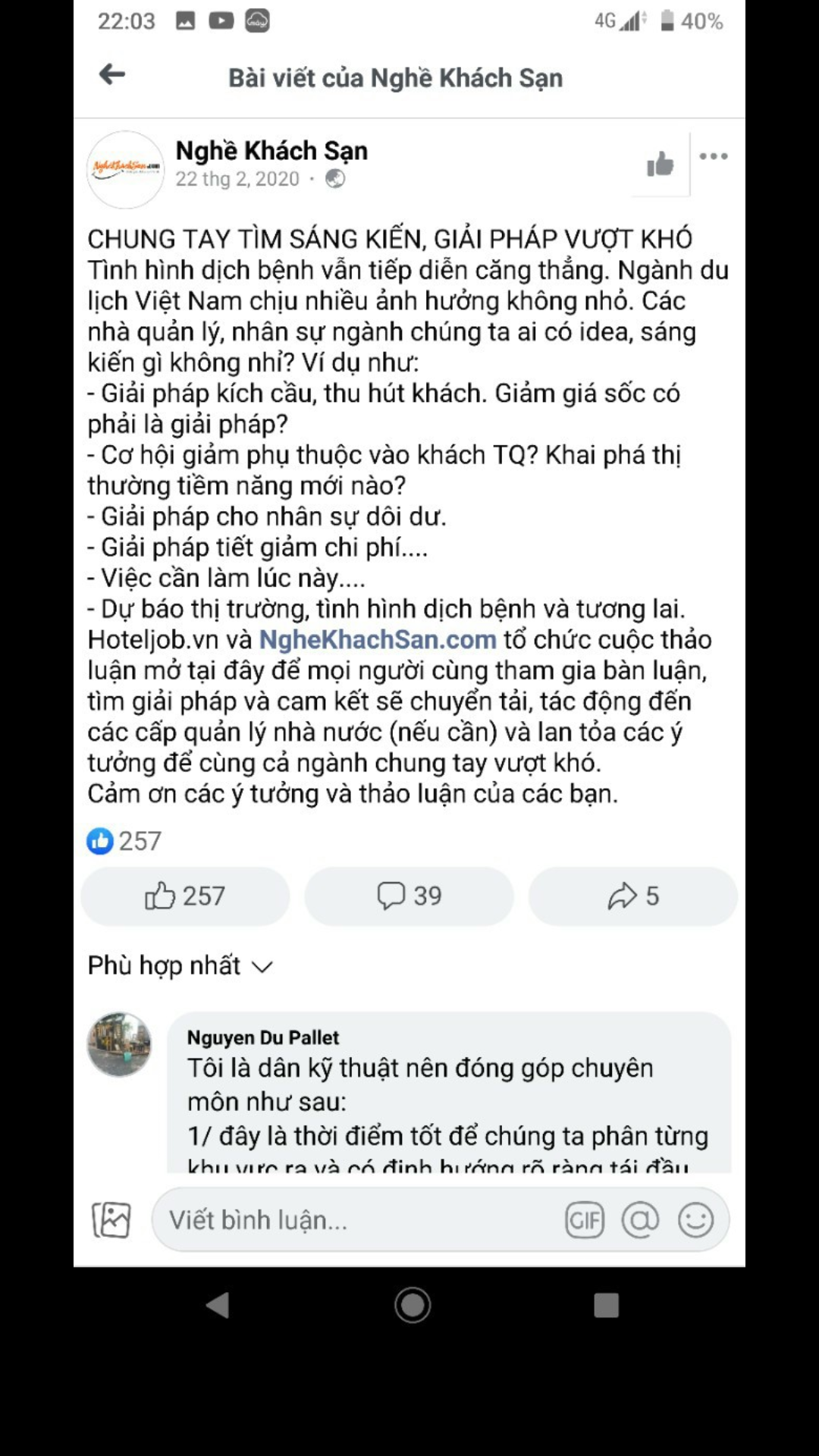Screen dimensions: 819x1456
Task: View who reacted with 257 likes
Action: point(124,841)
